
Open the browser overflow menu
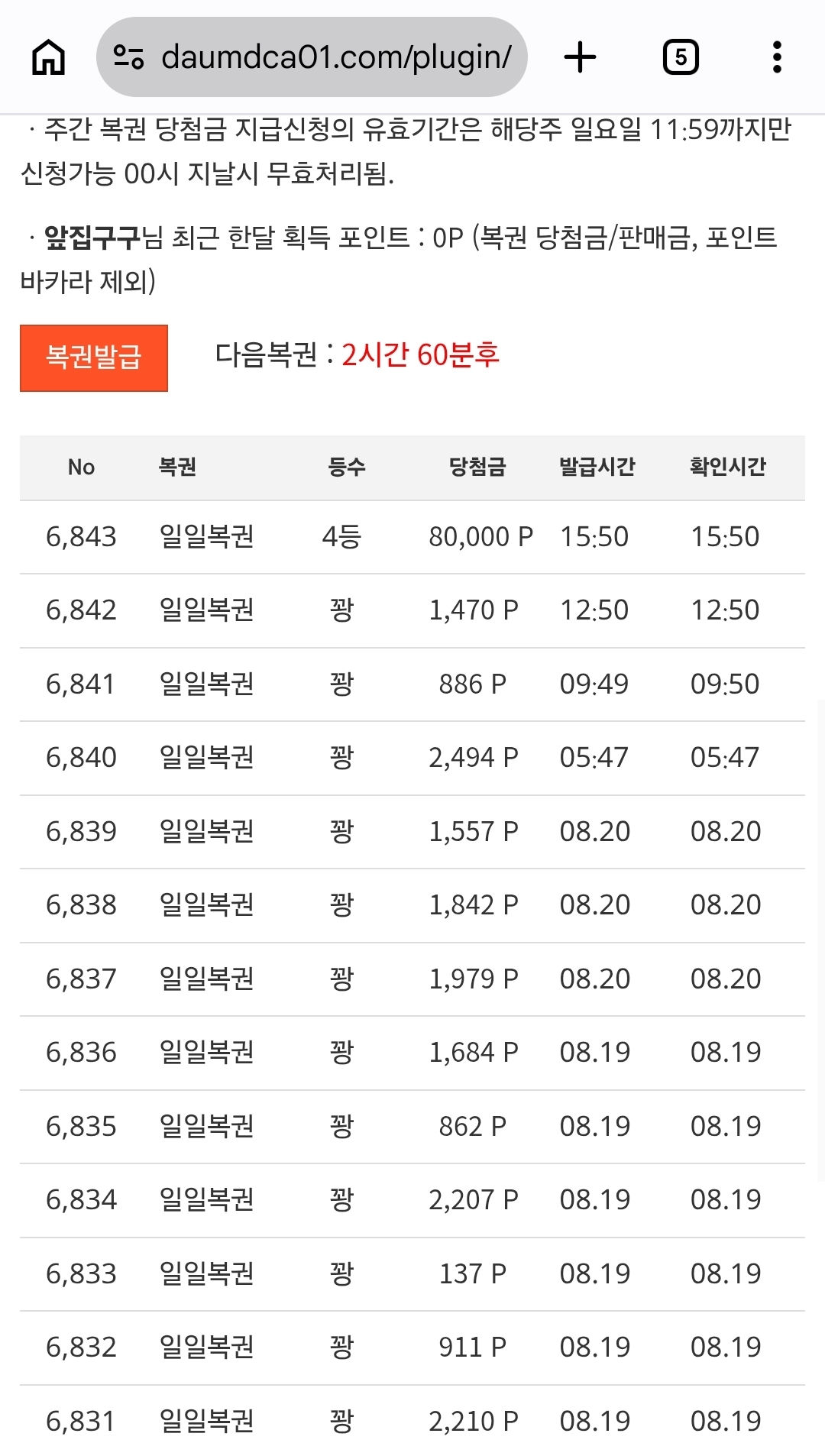[x=778, y=57]
